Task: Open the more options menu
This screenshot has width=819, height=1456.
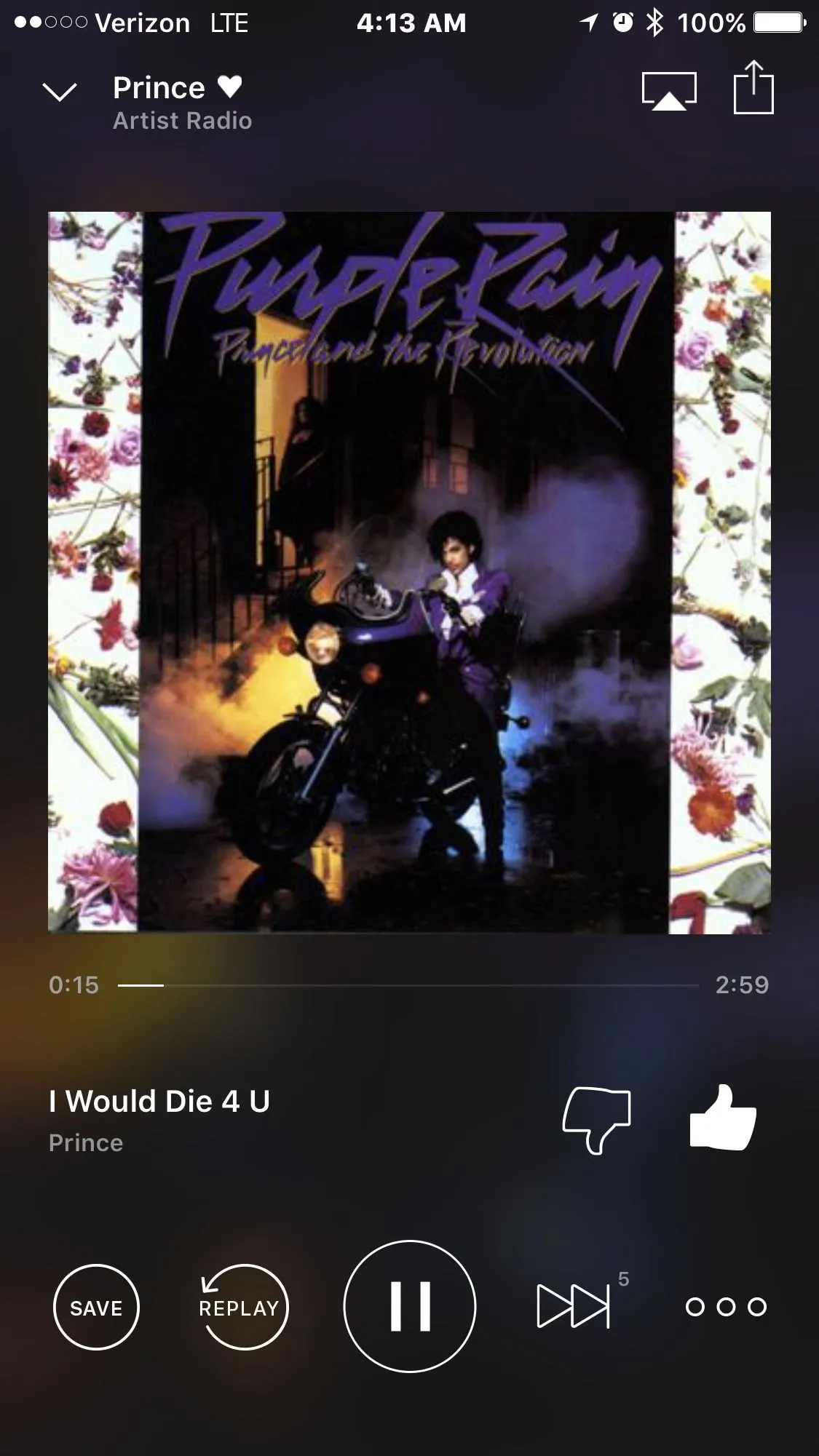Action: point(726,1308)
